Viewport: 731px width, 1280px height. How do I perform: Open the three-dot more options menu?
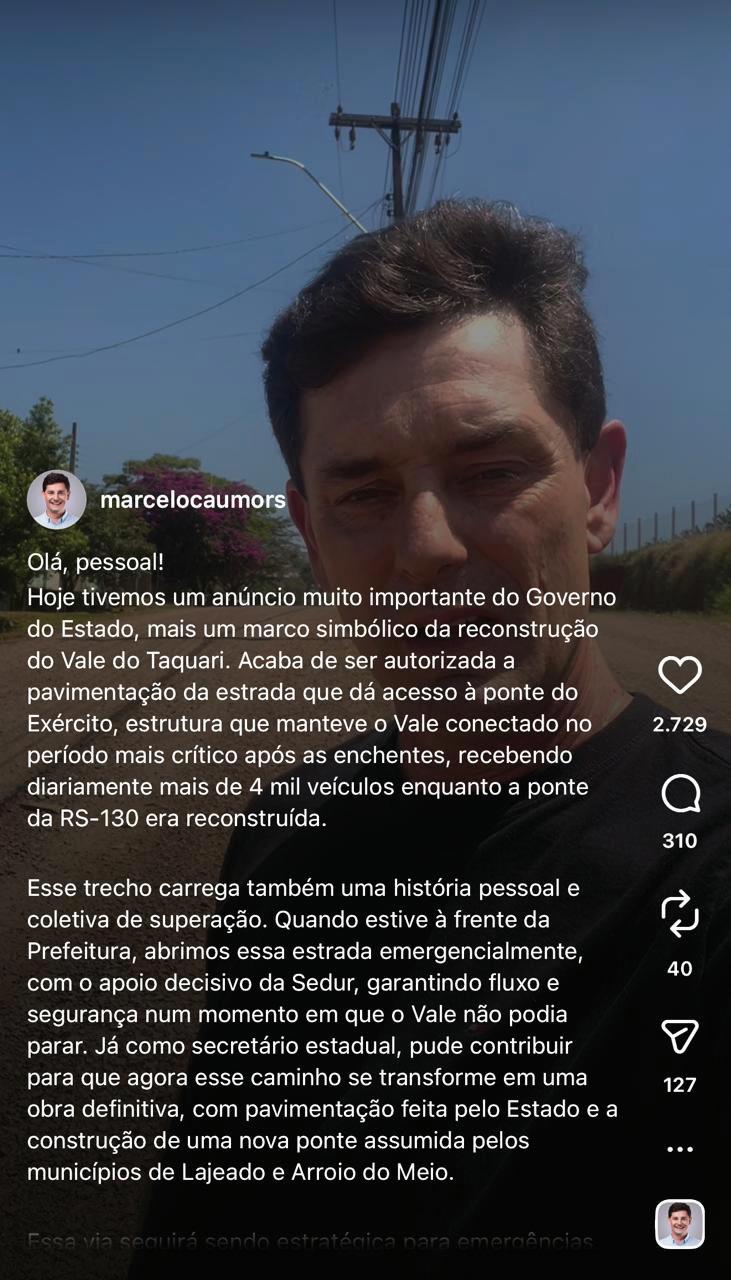pos(680,1149)
